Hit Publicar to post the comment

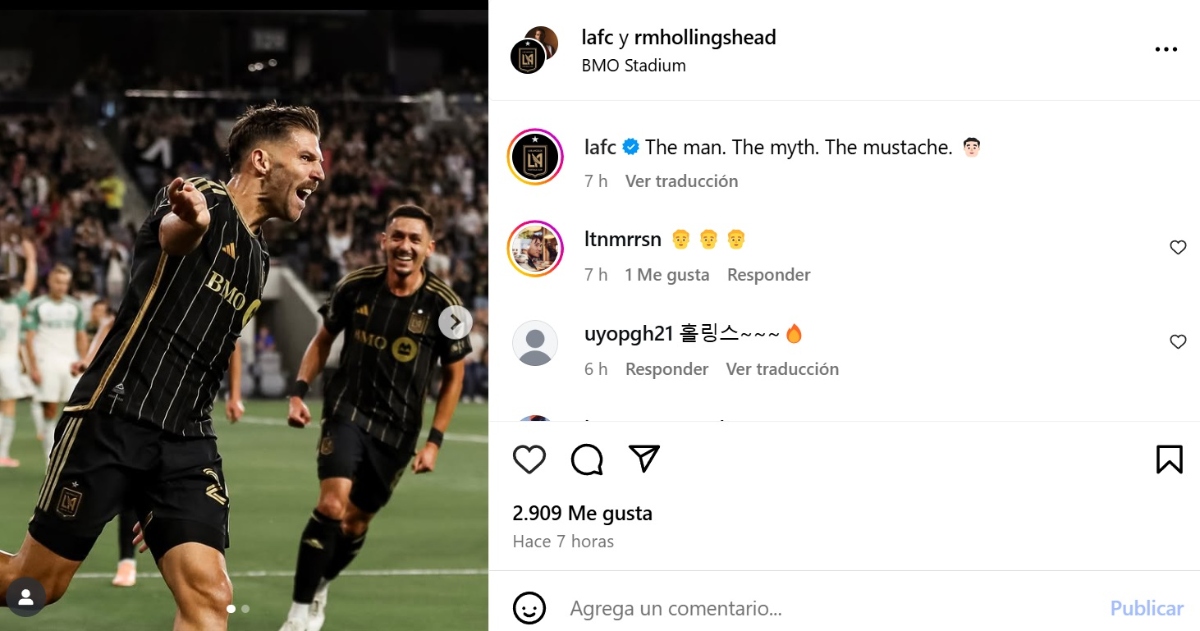pyautogui.click(x=1146, y=608)
